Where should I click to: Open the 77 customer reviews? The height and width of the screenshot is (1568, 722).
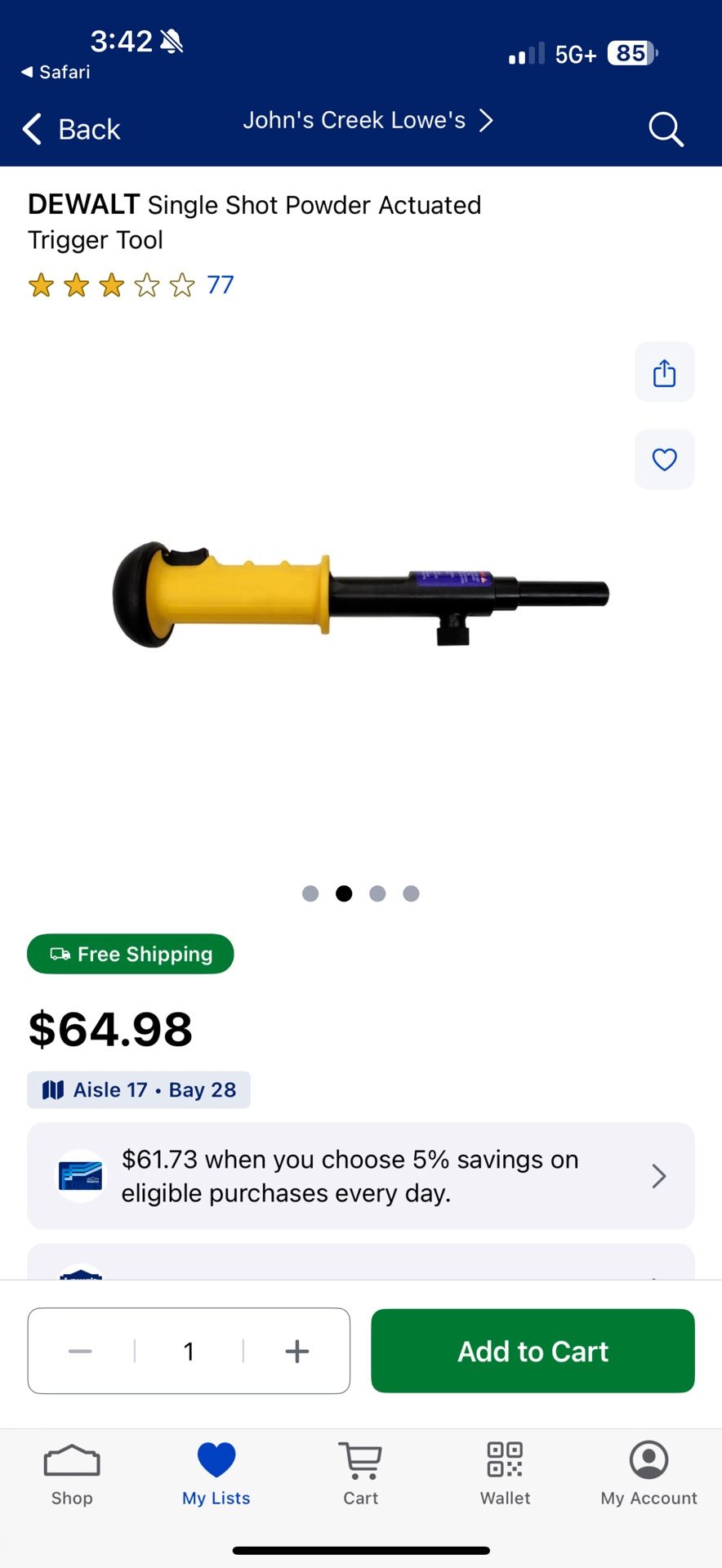220,285
